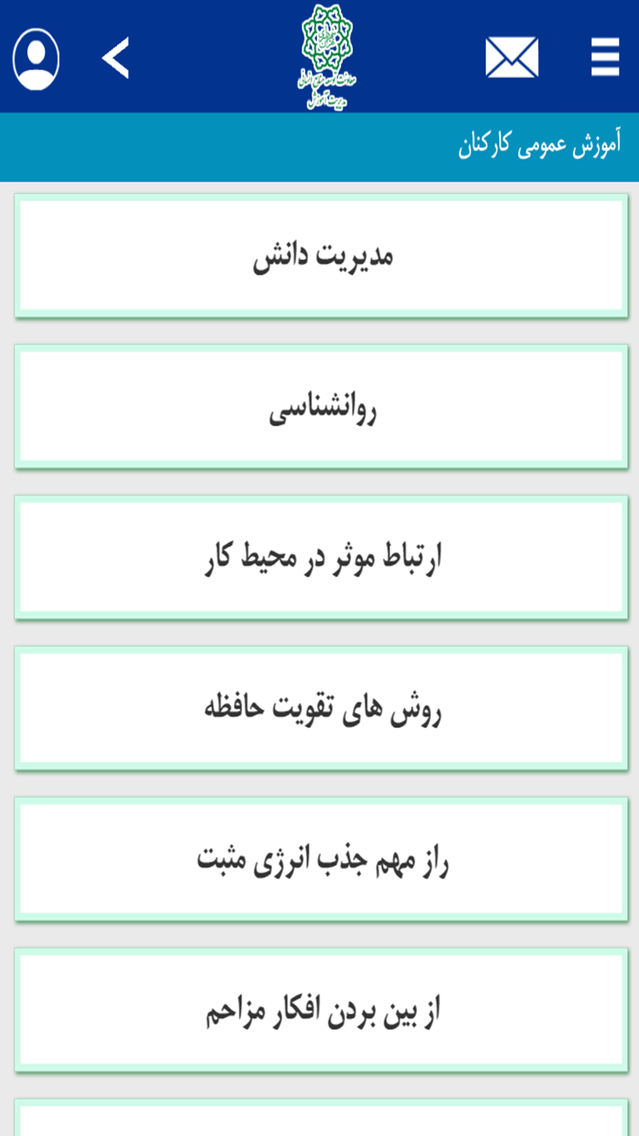Viewport: 639px width, 1136px height.
Task: Open the messages envelope icon
Action: (x=512, y=57)
